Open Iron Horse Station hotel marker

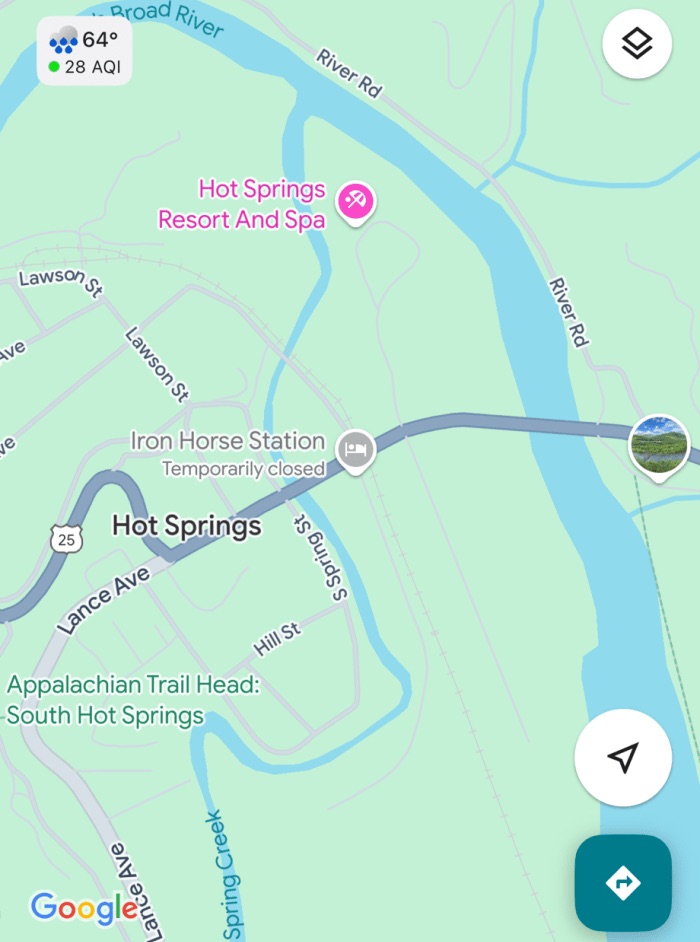point(354,449)
